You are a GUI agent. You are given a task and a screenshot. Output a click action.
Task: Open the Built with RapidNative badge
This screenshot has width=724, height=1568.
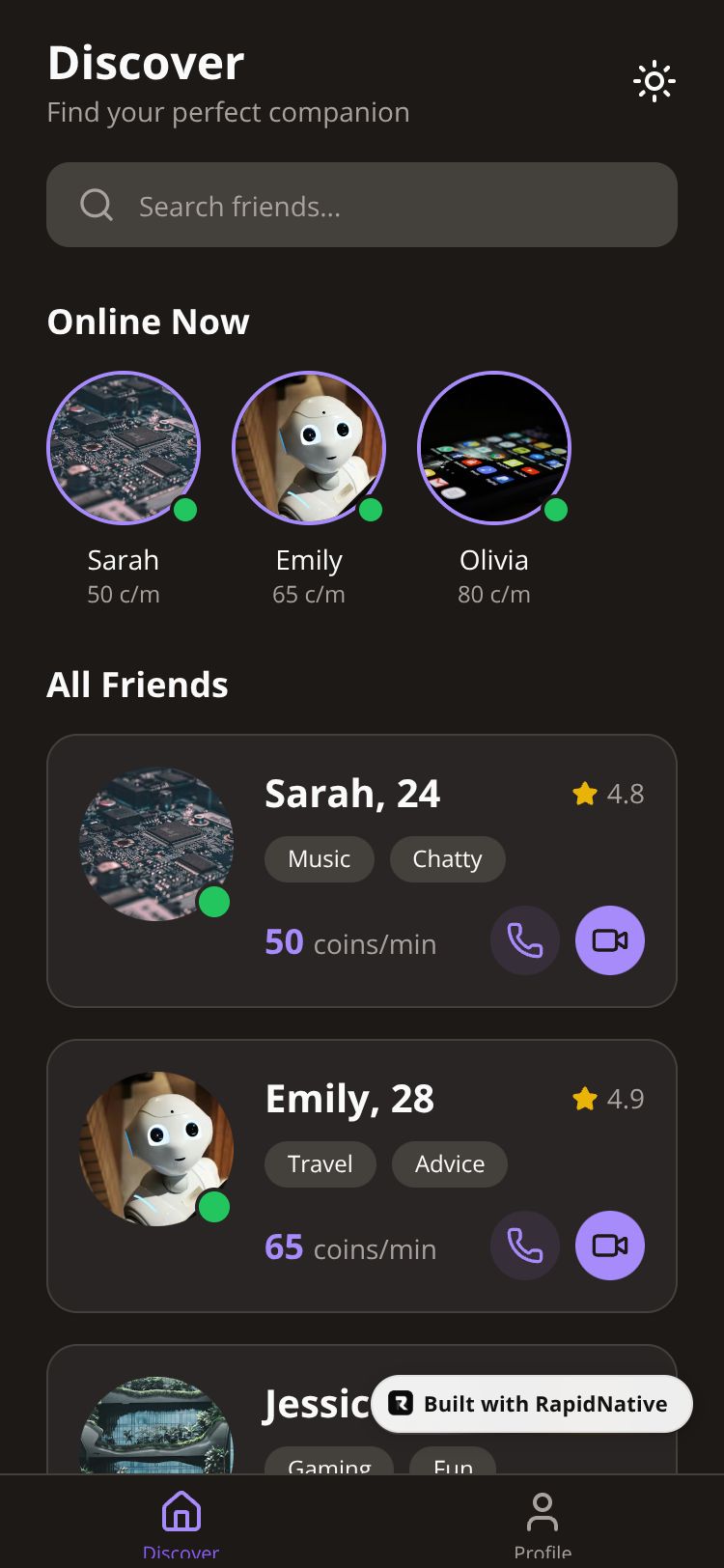point(532,1404)
